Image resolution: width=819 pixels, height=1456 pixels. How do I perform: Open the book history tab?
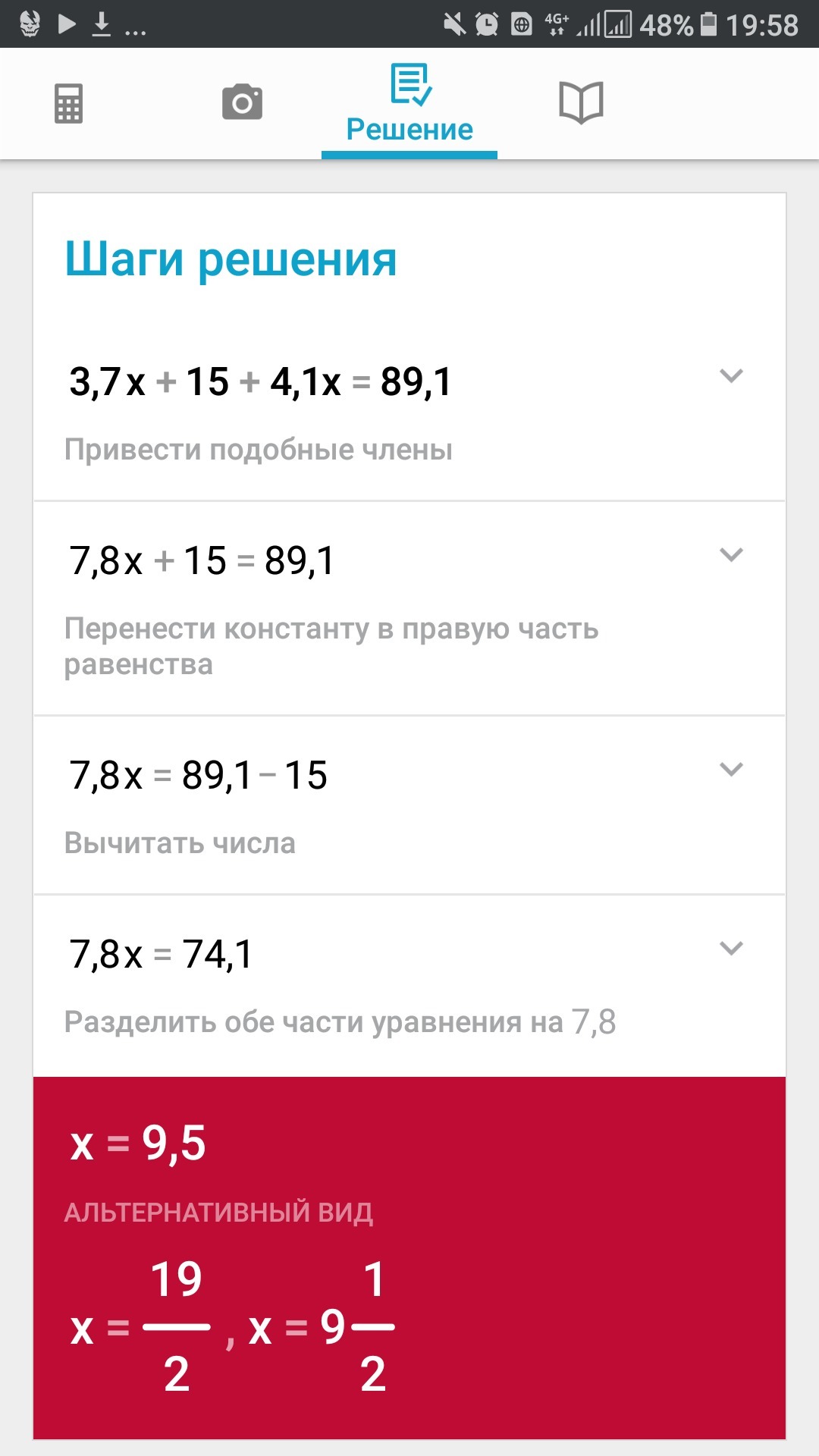pos(581,102)
